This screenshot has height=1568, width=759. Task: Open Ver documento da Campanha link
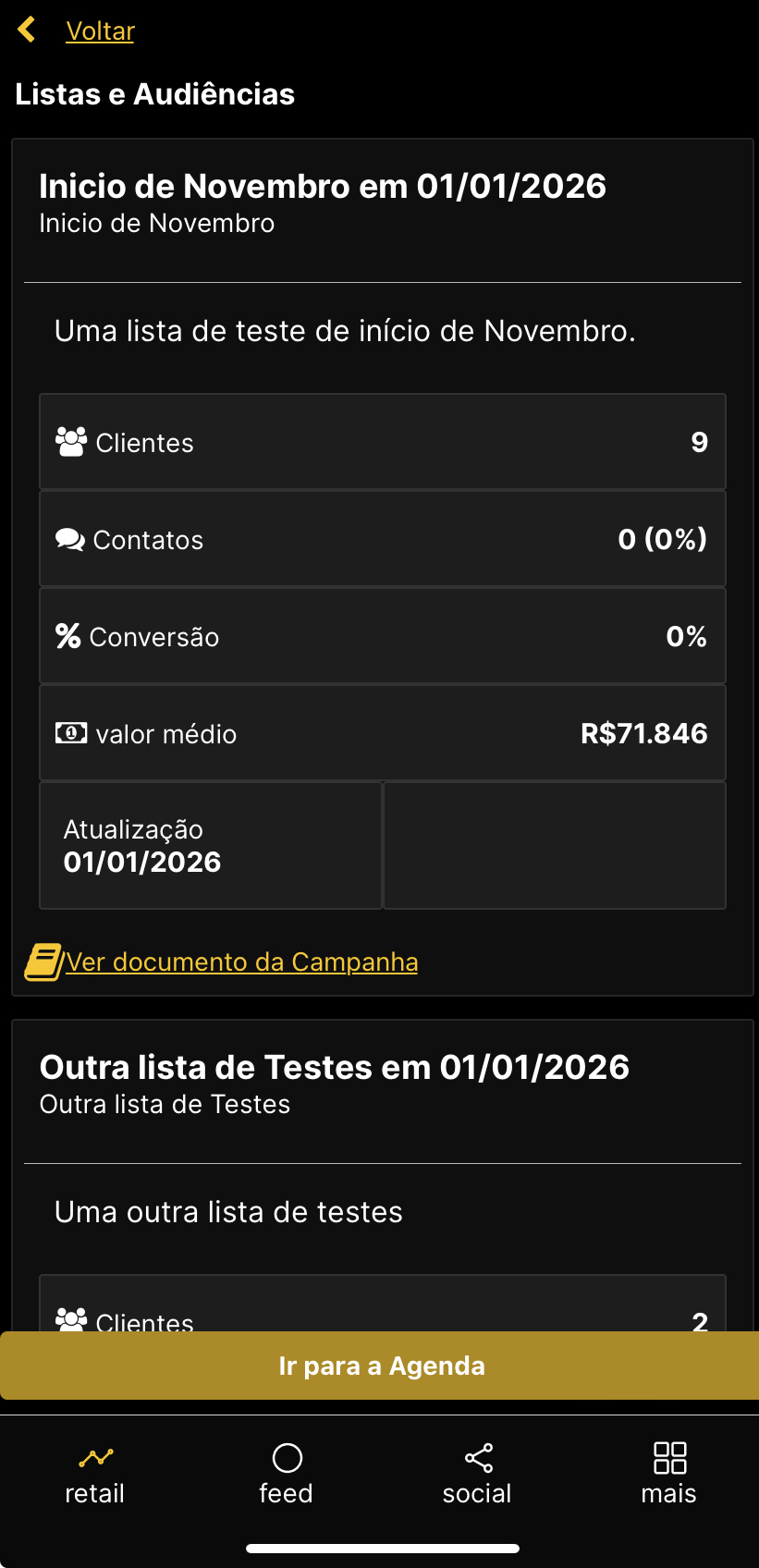[241, 962]
